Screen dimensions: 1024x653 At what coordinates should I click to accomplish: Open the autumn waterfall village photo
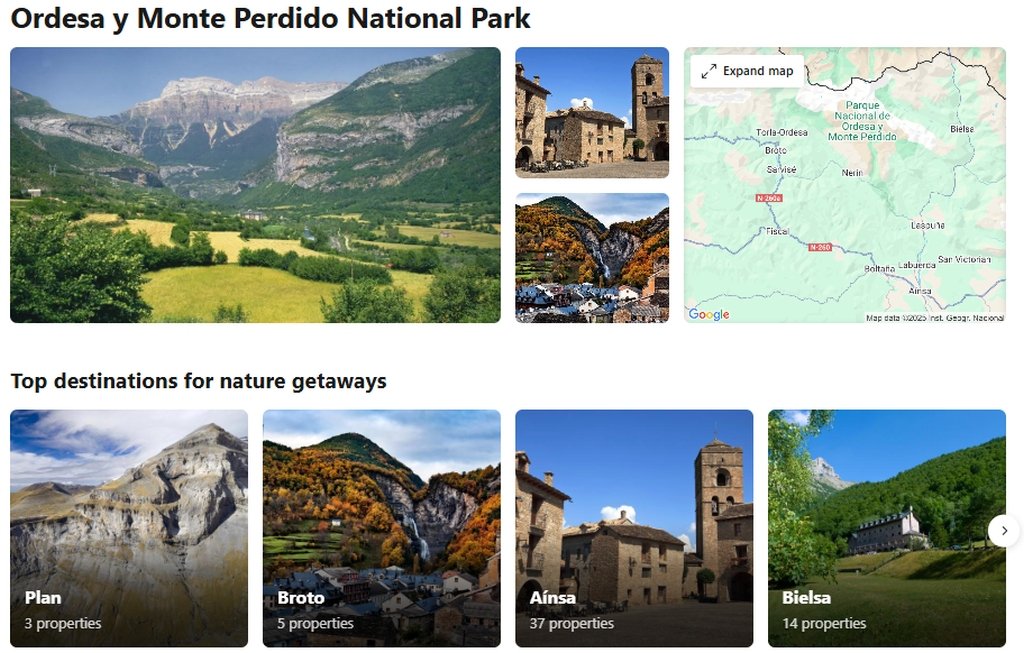pyautogui.click(x=592, y=258)
